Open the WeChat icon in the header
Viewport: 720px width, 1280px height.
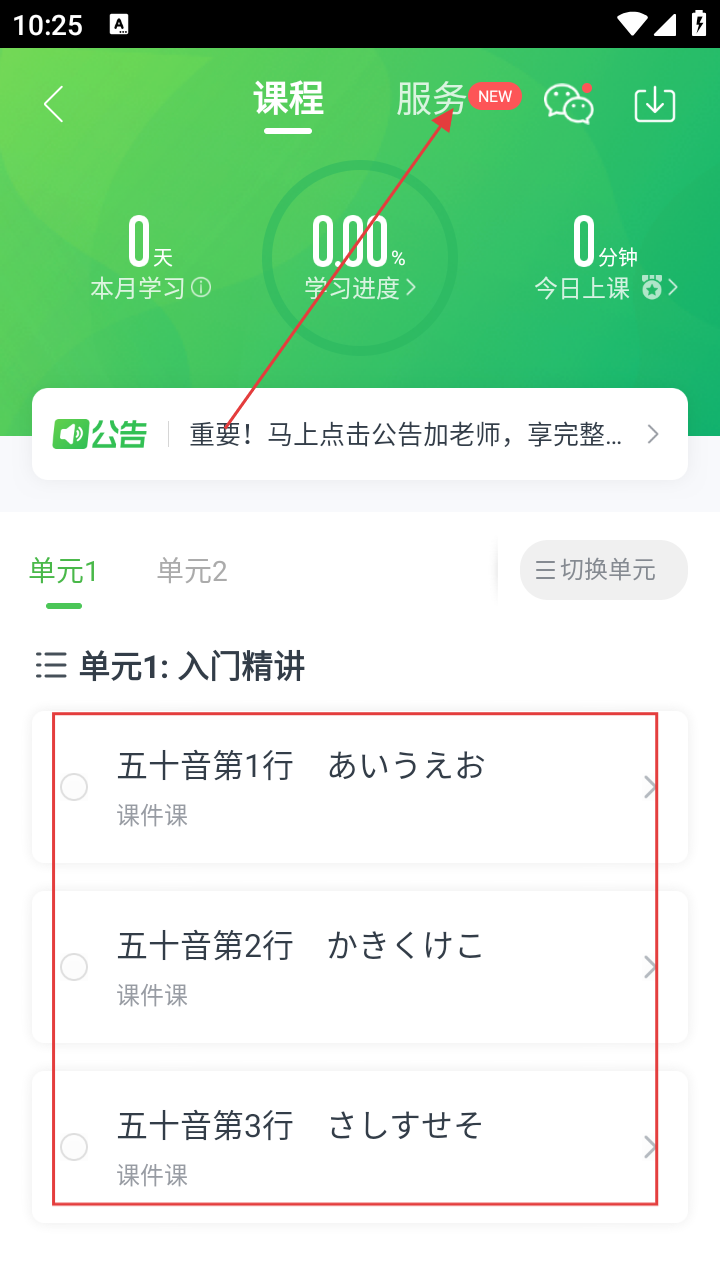tap(568, 103)
